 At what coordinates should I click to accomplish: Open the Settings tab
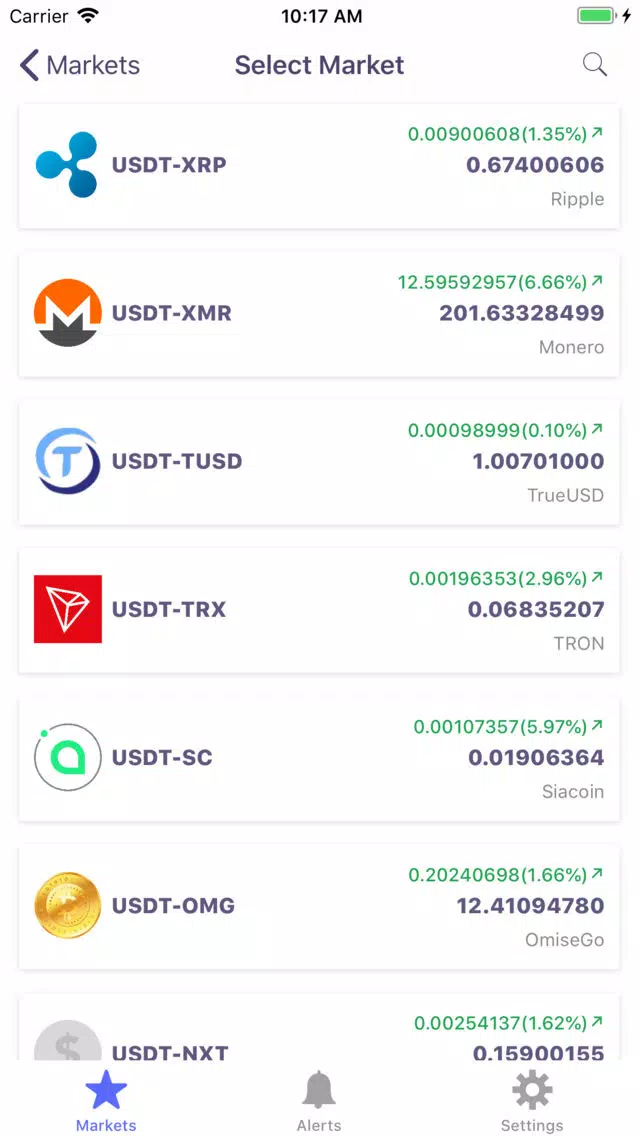coord(532,1100)
